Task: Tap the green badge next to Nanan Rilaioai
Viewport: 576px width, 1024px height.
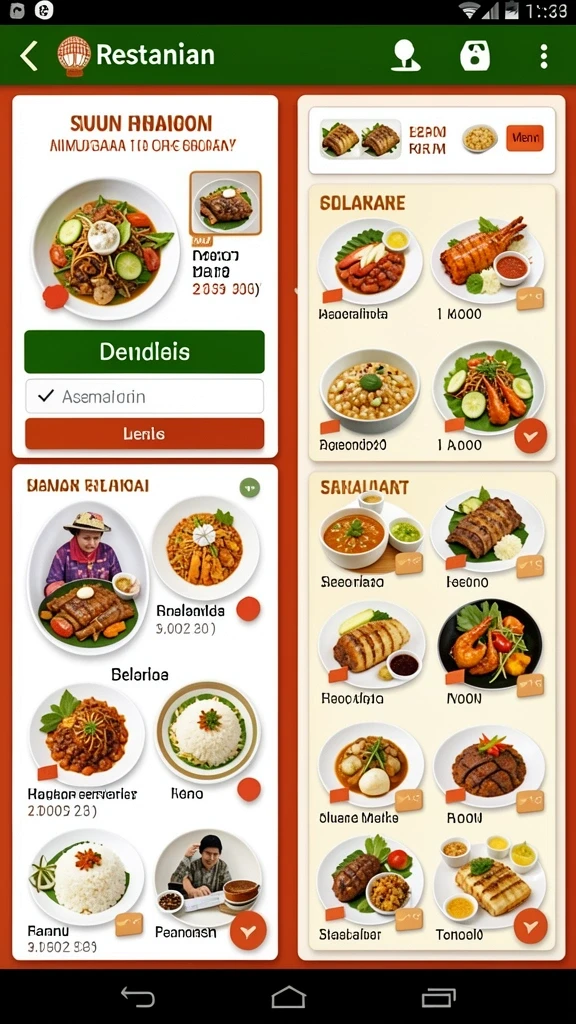Action: pyautogui.click(x=249, y=487)
